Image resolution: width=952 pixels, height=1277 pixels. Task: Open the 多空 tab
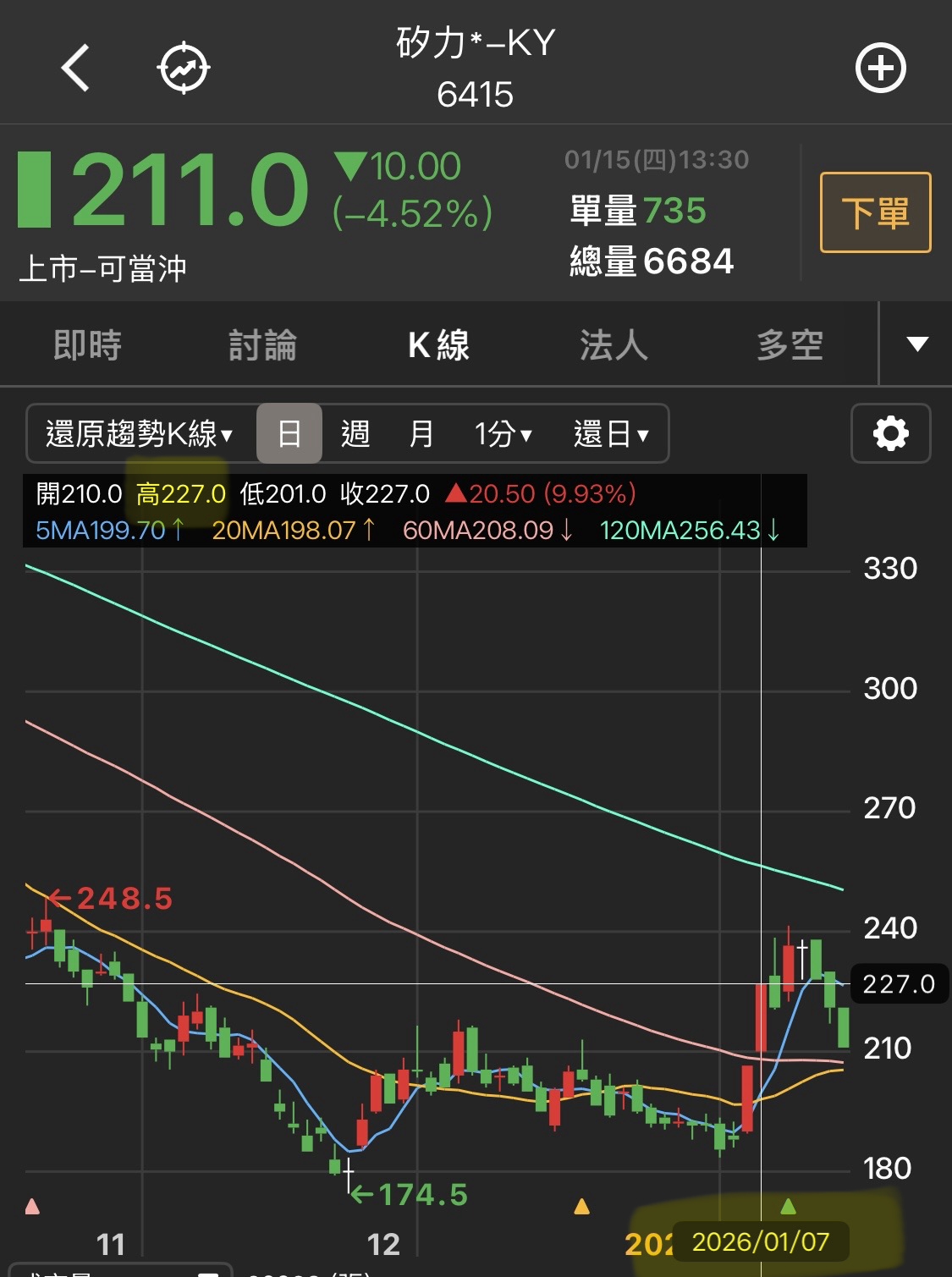[790, 345]
